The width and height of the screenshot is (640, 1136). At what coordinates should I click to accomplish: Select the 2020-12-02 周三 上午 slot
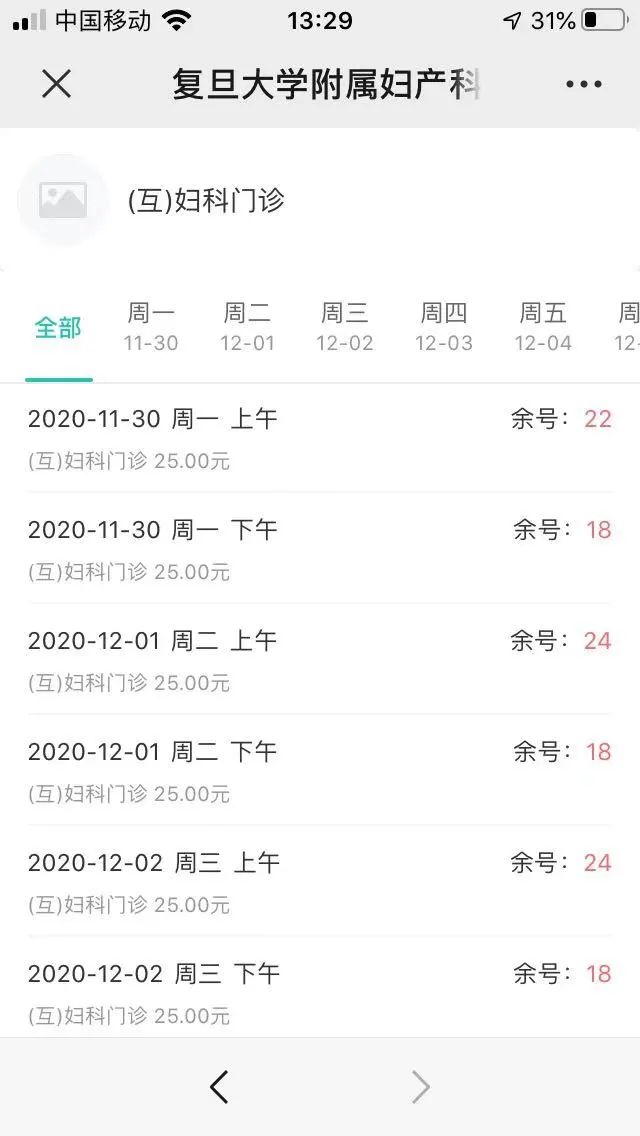pos(319,882)
